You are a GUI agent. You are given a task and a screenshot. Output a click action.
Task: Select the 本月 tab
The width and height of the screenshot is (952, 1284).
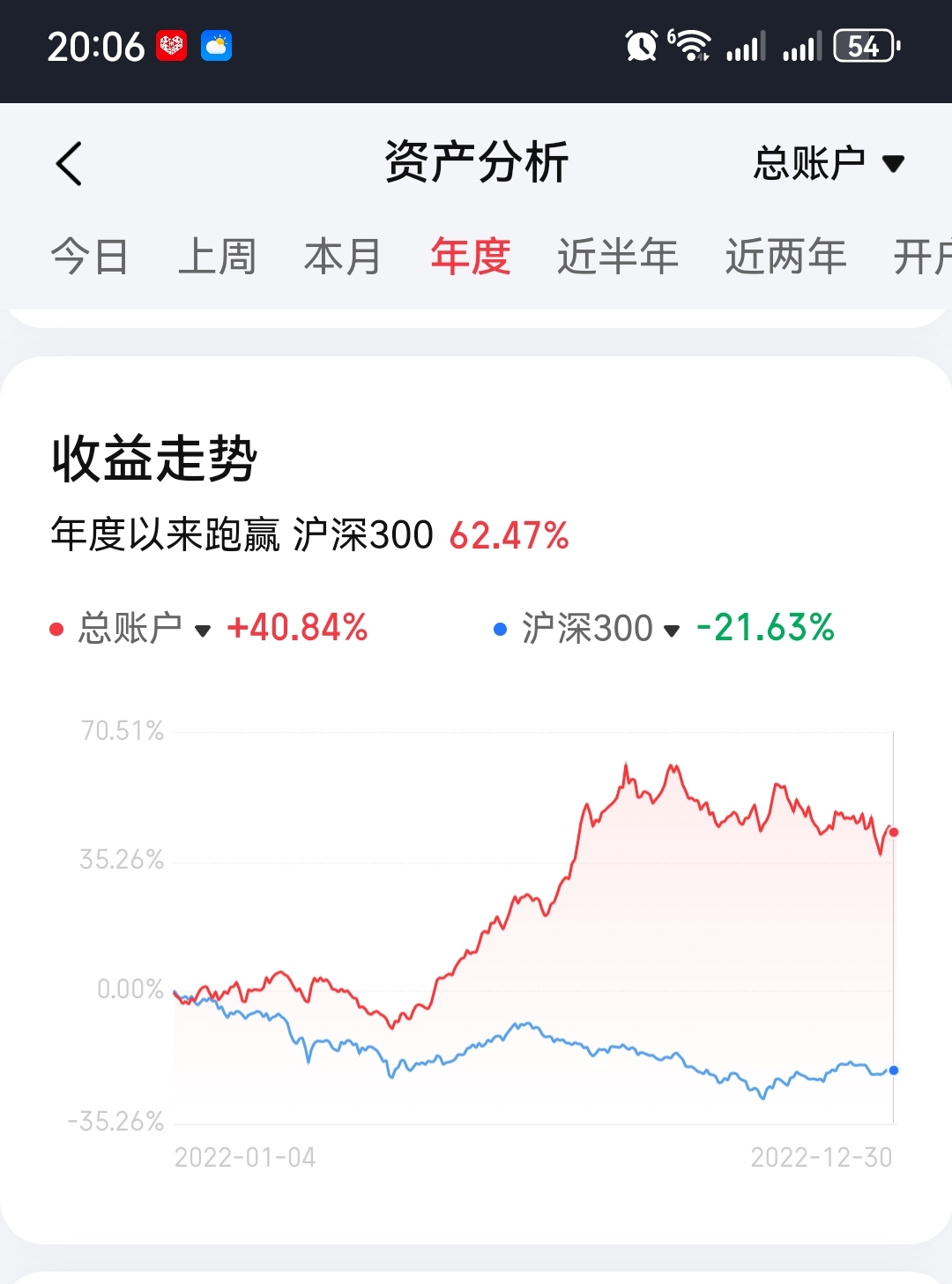pyautogui.click(x=343, y=257)
